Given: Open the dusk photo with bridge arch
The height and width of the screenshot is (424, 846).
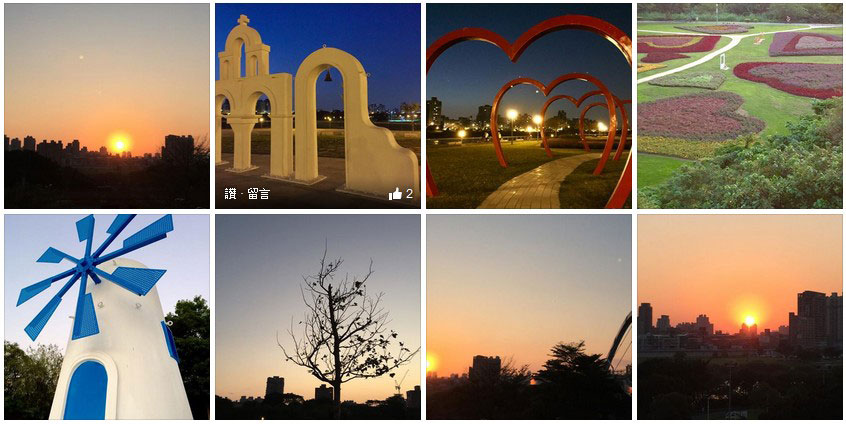Looking at the screenshot, I should point(529,316).
